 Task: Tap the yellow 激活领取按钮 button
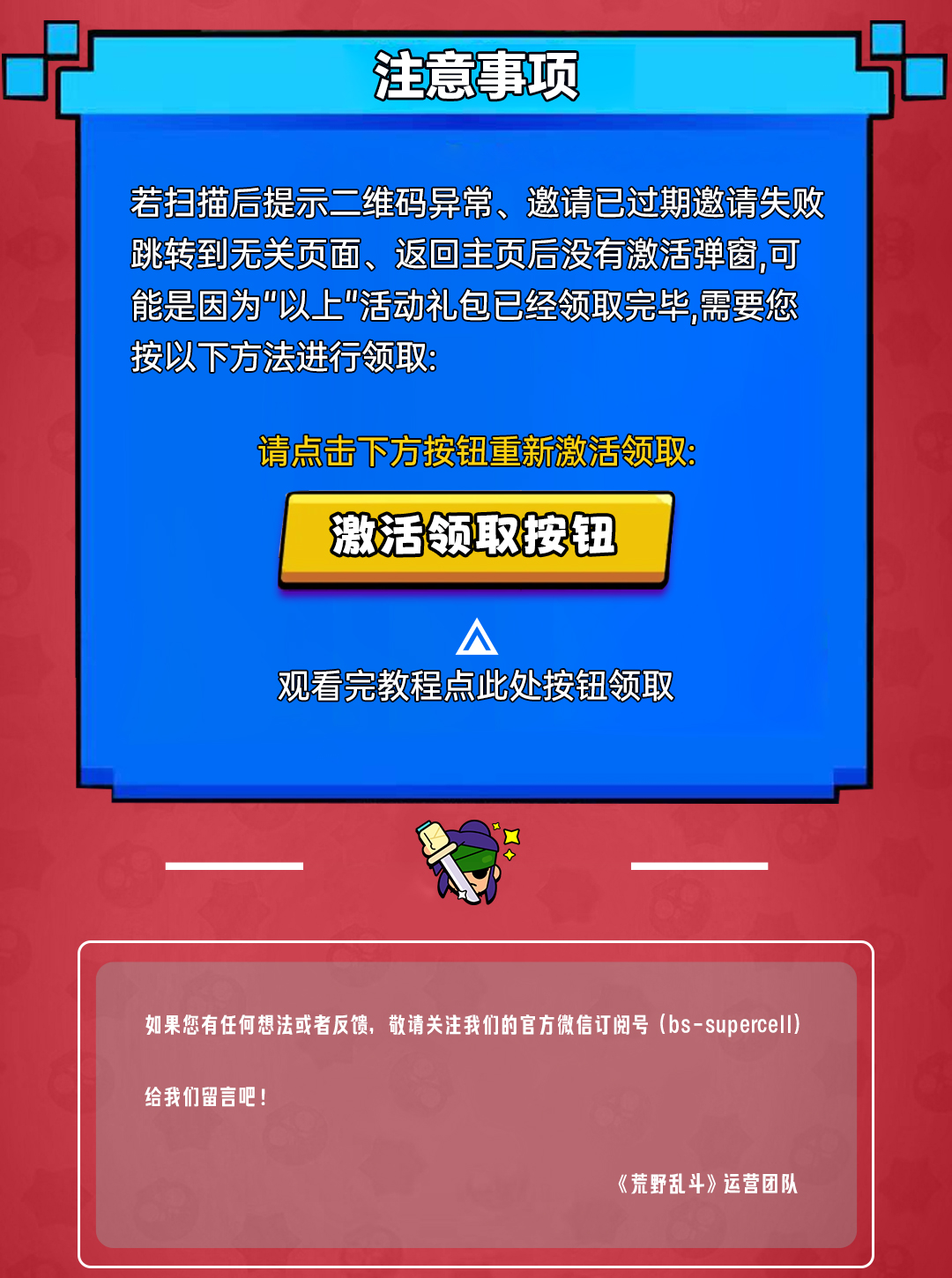click(x=476, y=537)
